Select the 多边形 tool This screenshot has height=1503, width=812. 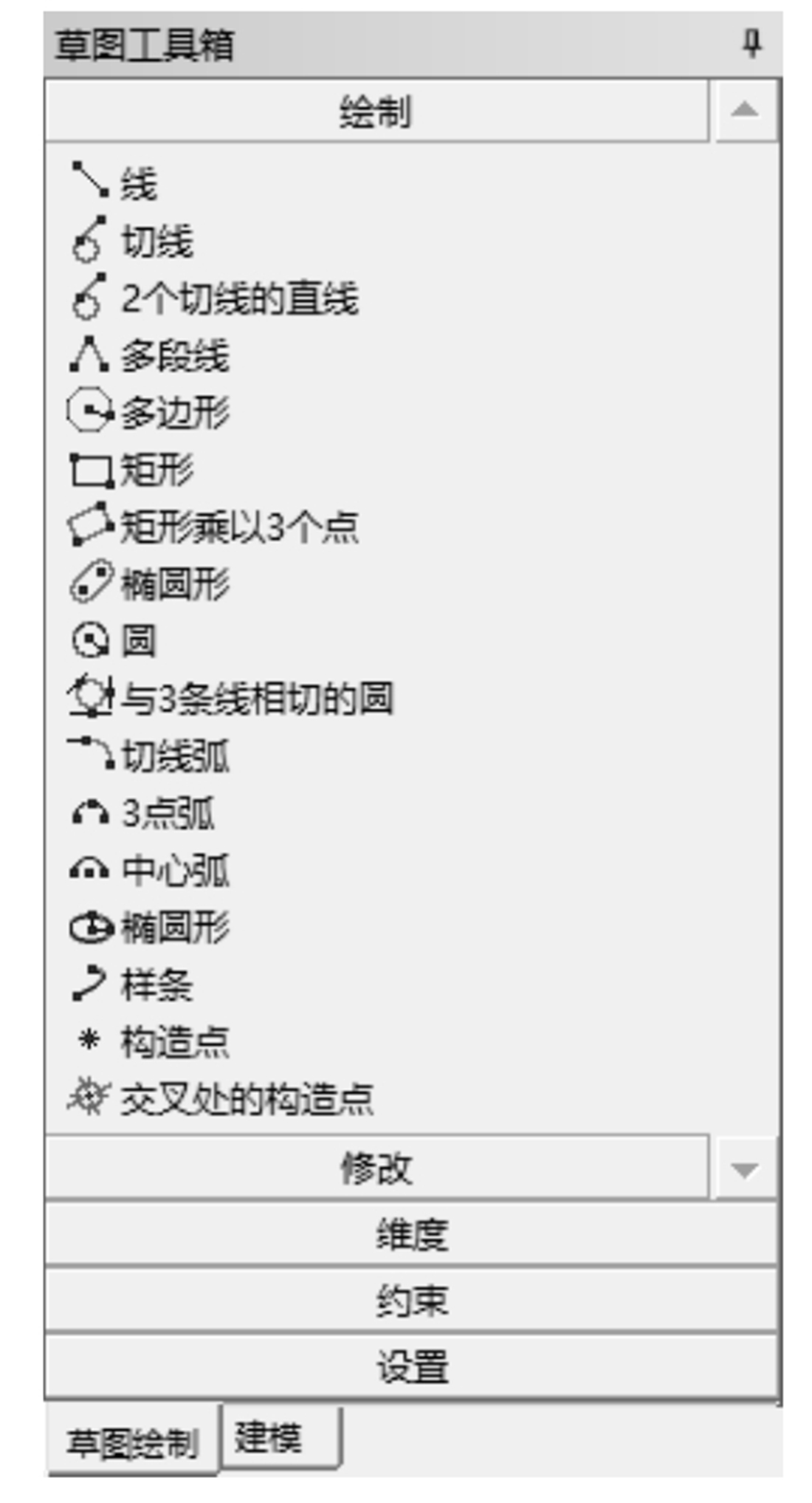click(149, 412)
